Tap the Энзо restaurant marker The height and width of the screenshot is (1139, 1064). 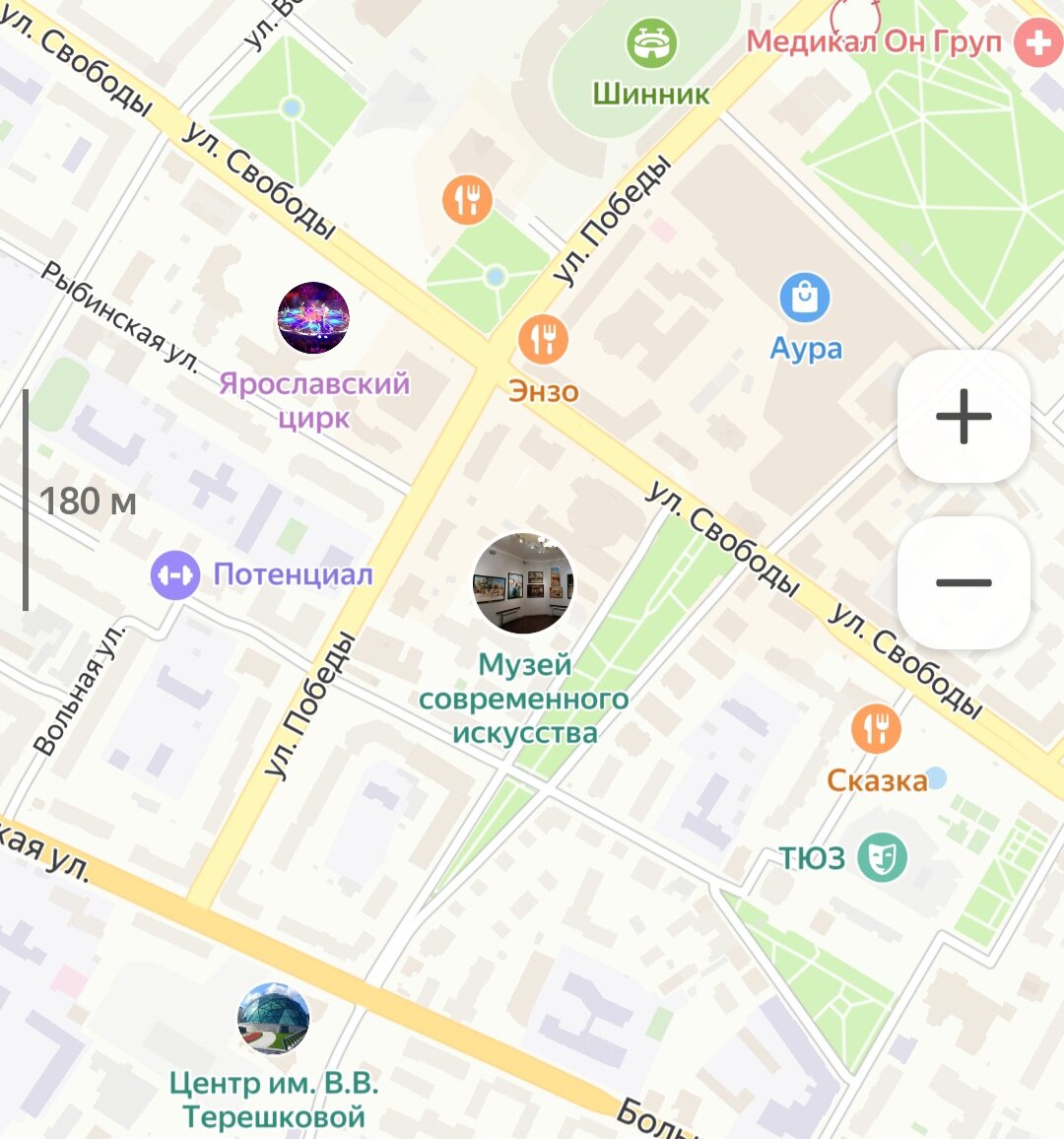pyautogui.click(x=543, y=340)
